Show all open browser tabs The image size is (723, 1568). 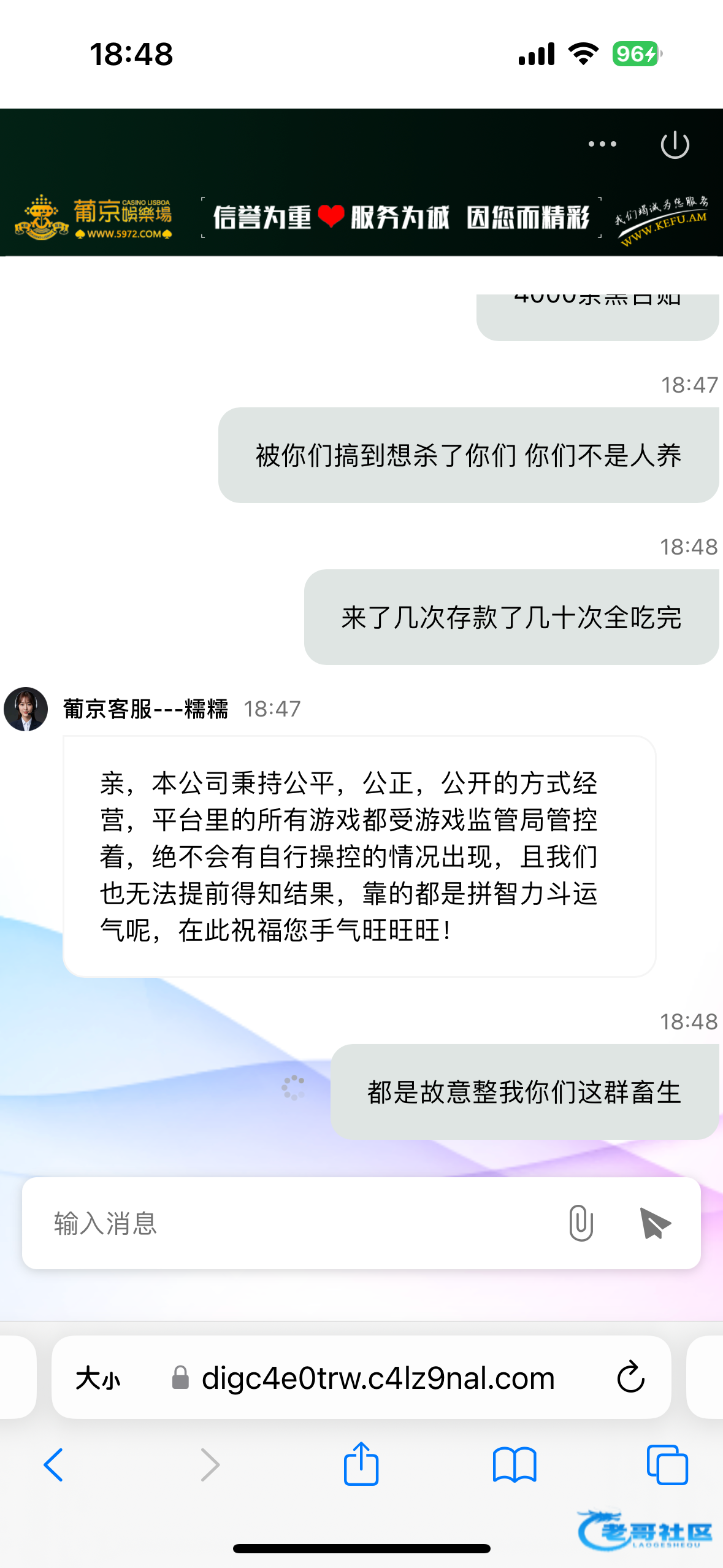click(667, 1465)
